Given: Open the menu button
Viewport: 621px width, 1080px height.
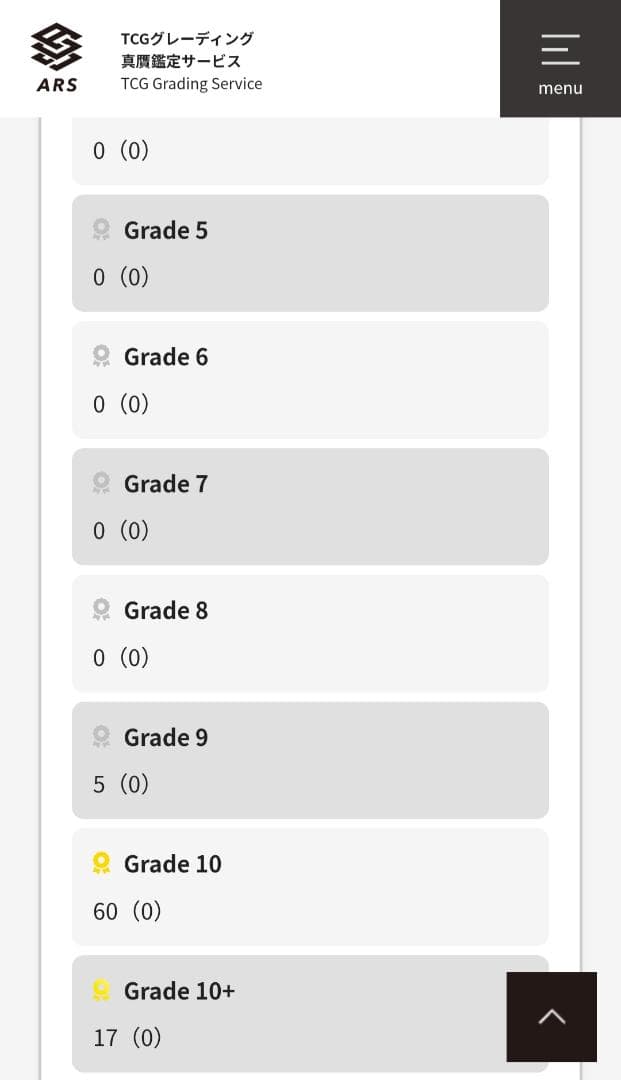Looking at the screenshot, I should [x=560, y=59].
